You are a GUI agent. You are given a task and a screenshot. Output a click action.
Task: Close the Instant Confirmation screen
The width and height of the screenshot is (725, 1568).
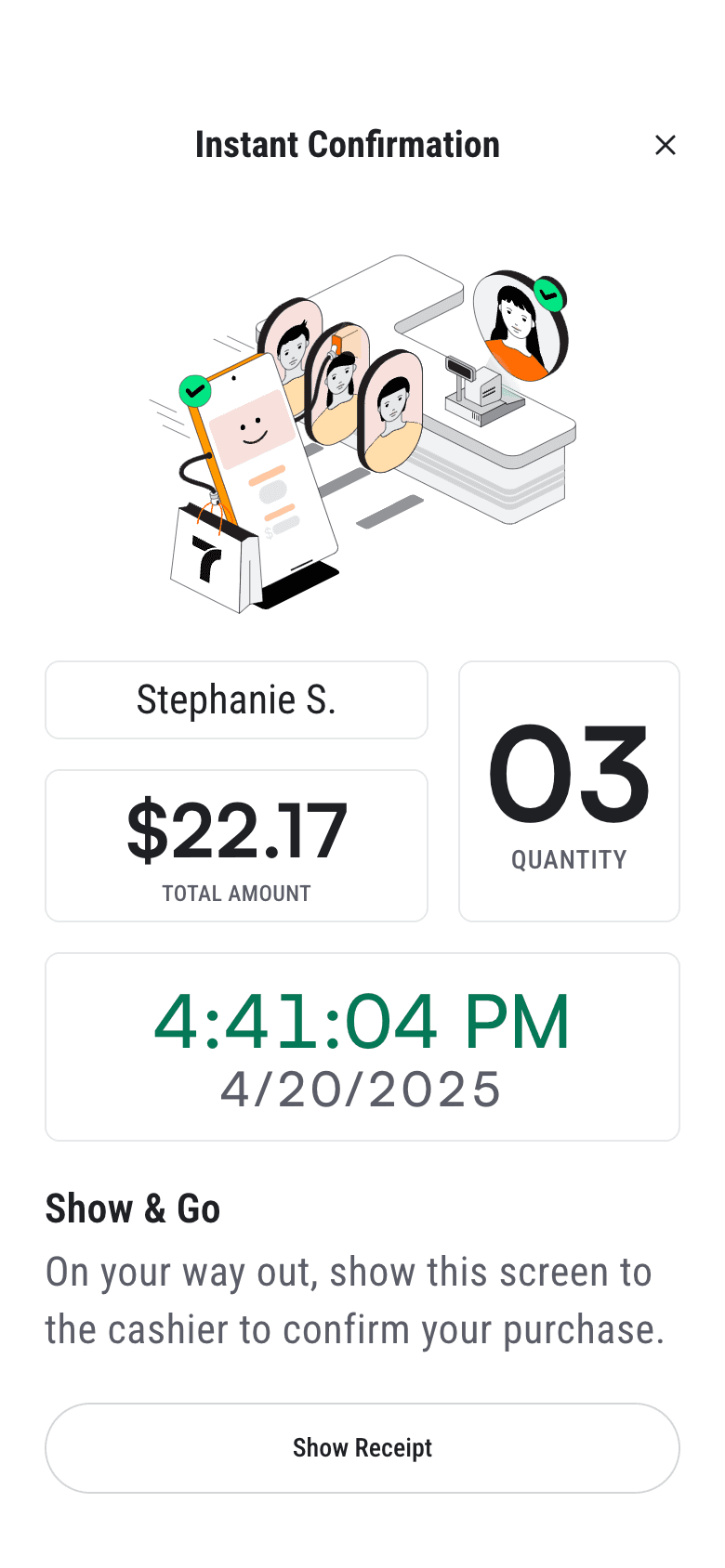tap(665, 145)
